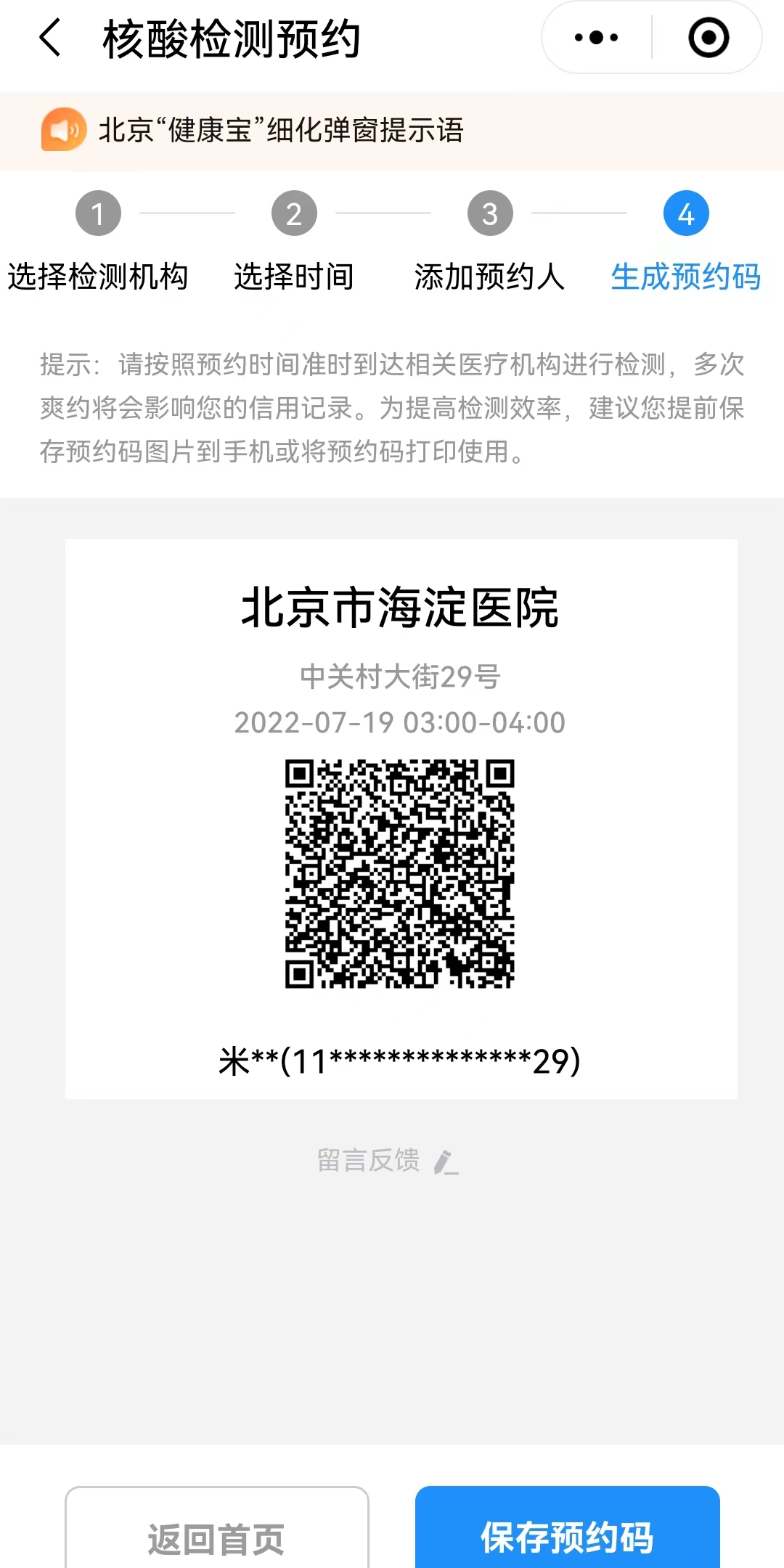Go back from 核酸检测预约 page

point(49,38)
